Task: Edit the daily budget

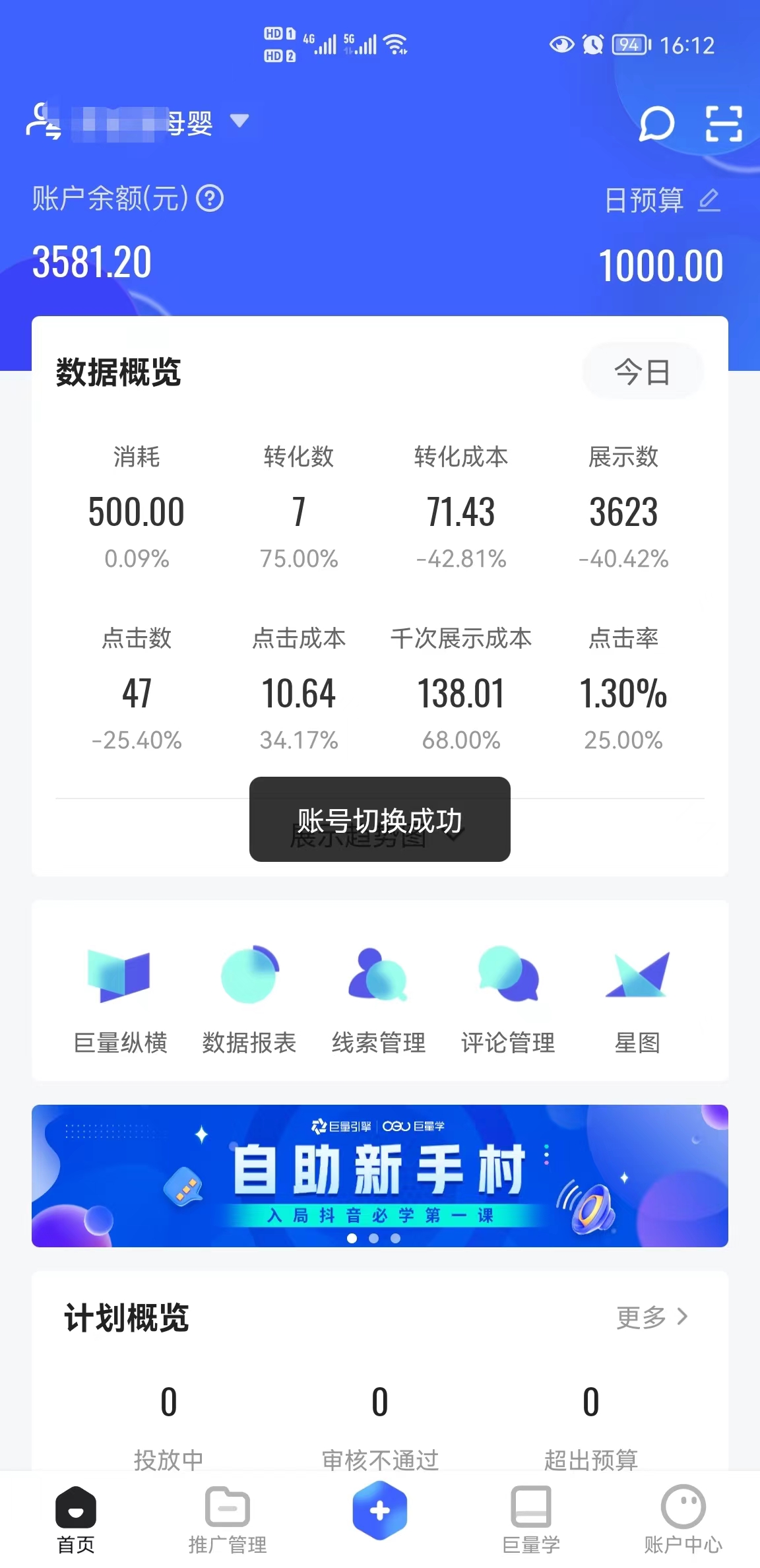Action: [x=709, y=200]
